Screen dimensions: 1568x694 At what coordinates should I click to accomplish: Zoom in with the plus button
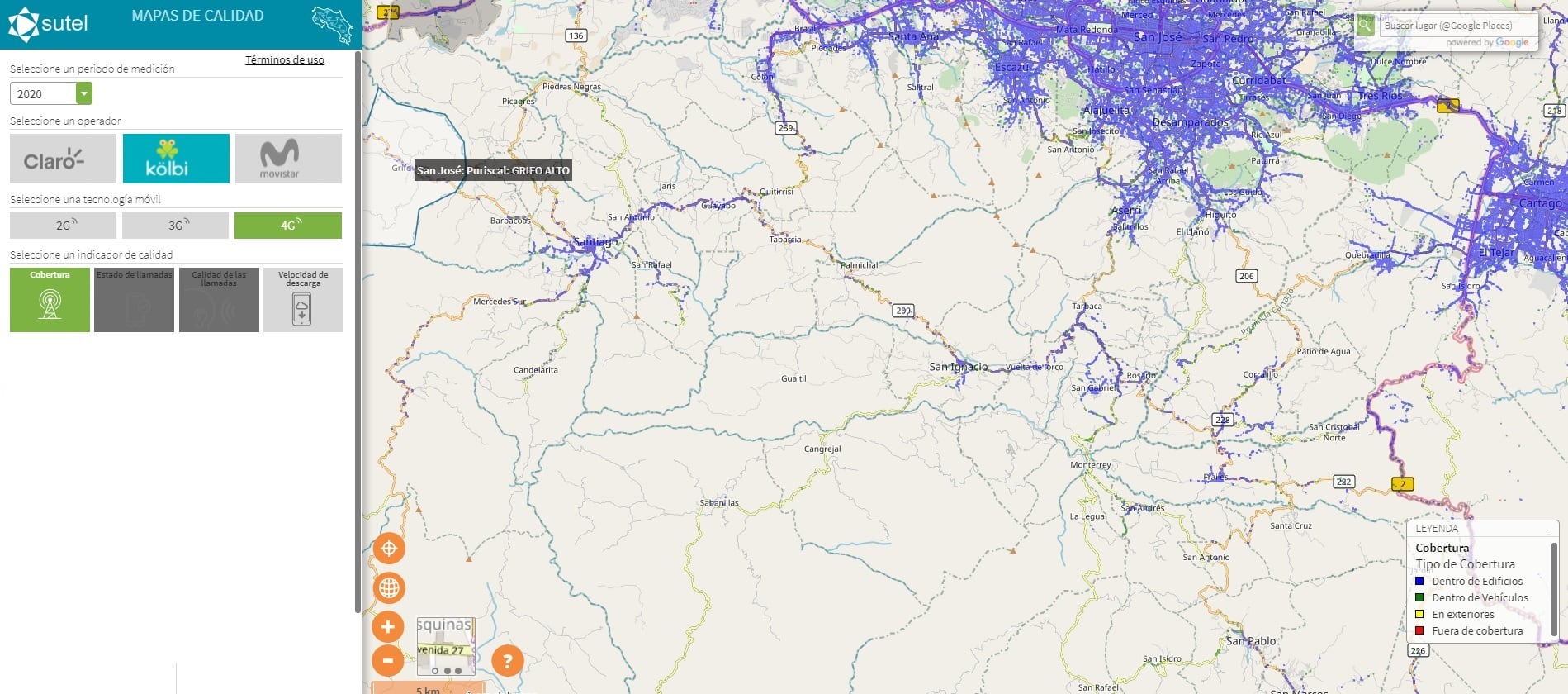(x=388, y=627)
